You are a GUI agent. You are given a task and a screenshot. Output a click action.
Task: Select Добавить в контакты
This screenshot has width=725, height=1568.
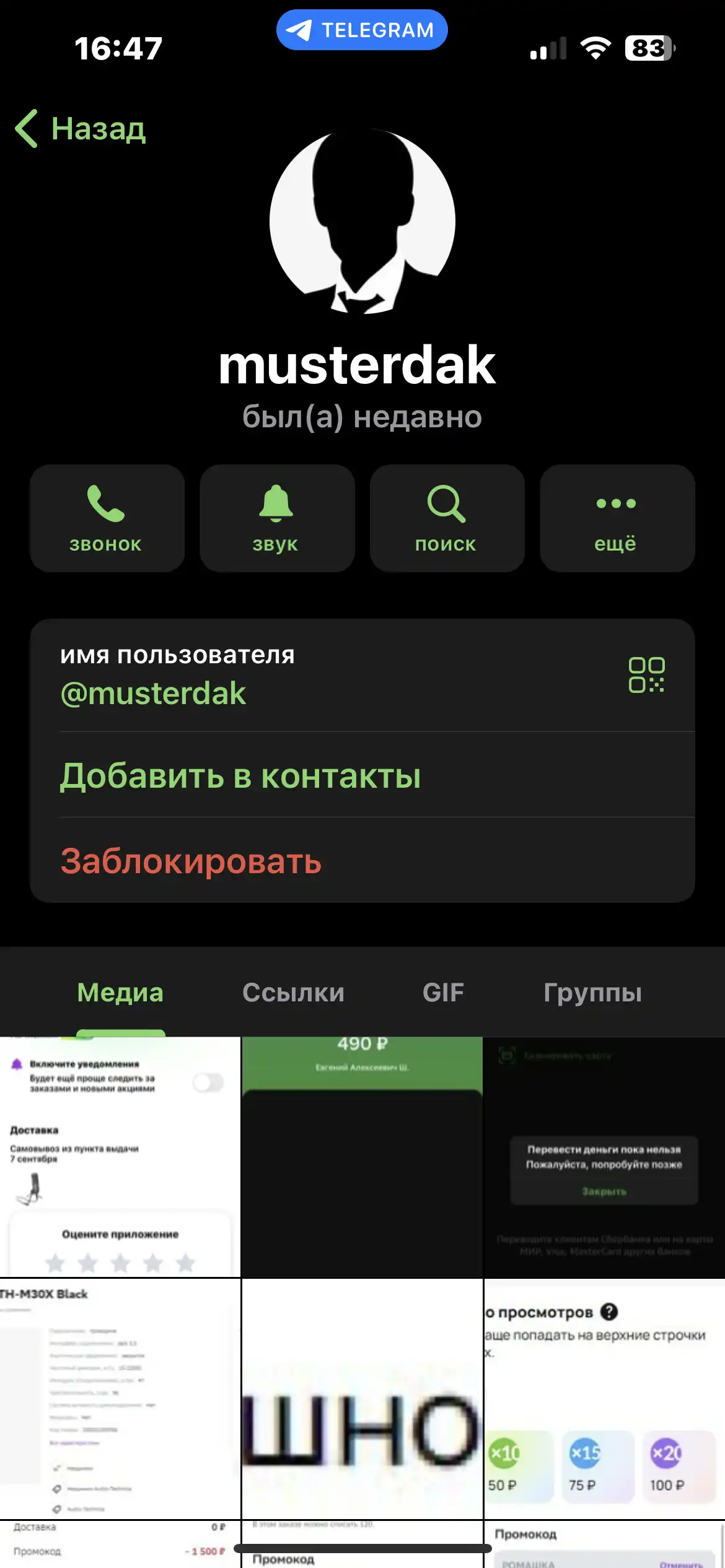(240, 775)
